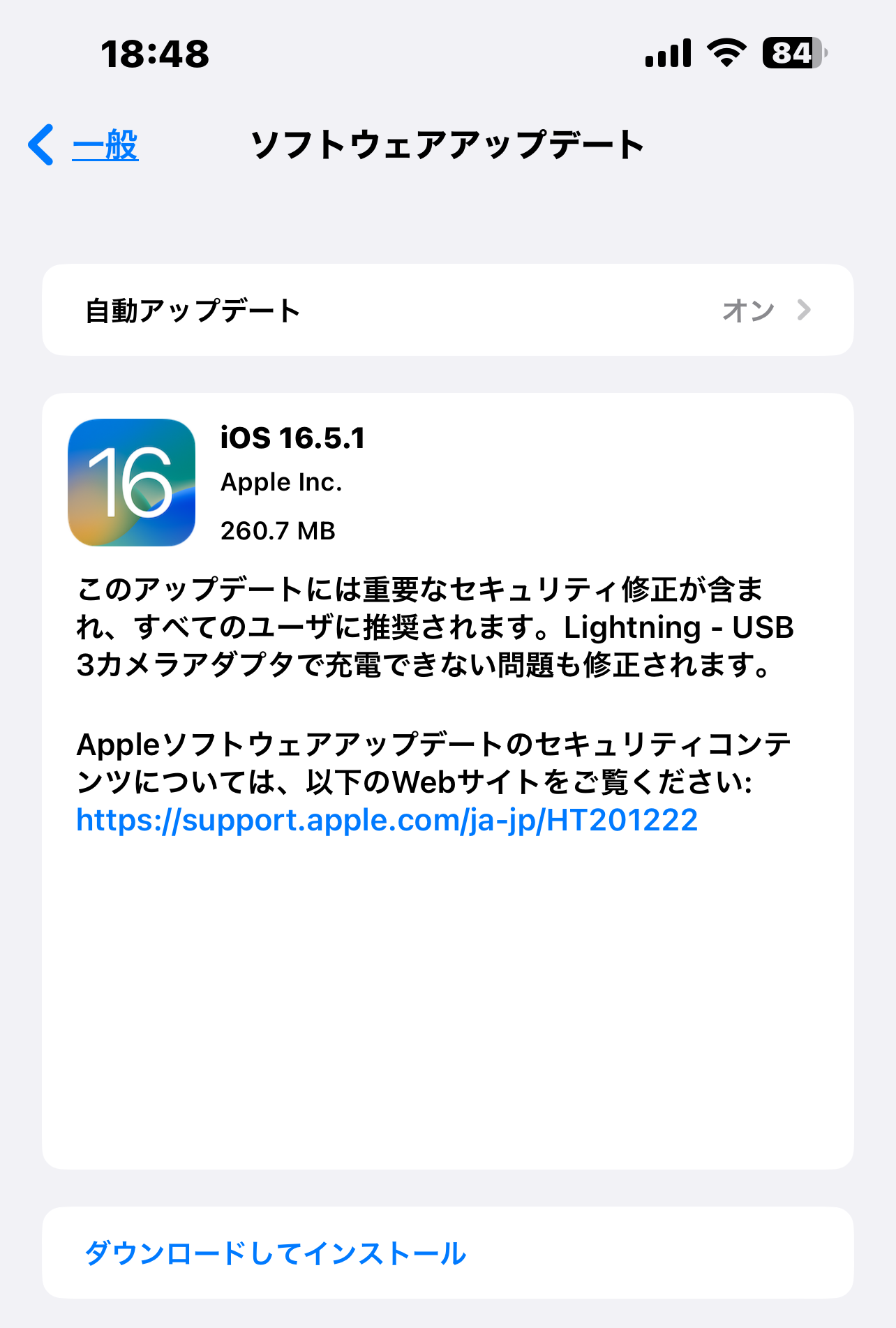Tap the disclosure arrow on the updates row

[x=805, y=311]
